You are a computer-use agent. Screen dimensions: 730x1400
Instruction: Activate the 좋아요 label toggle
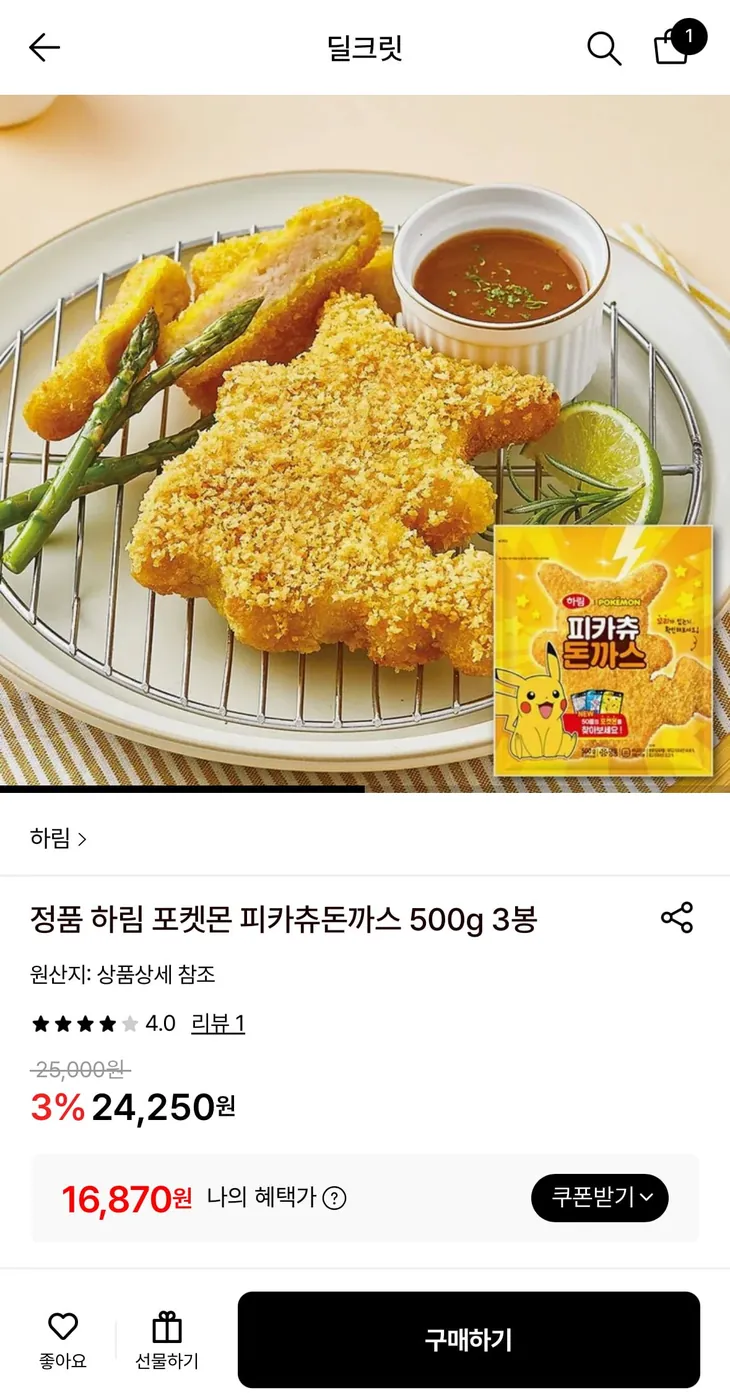click(63, 1358)
